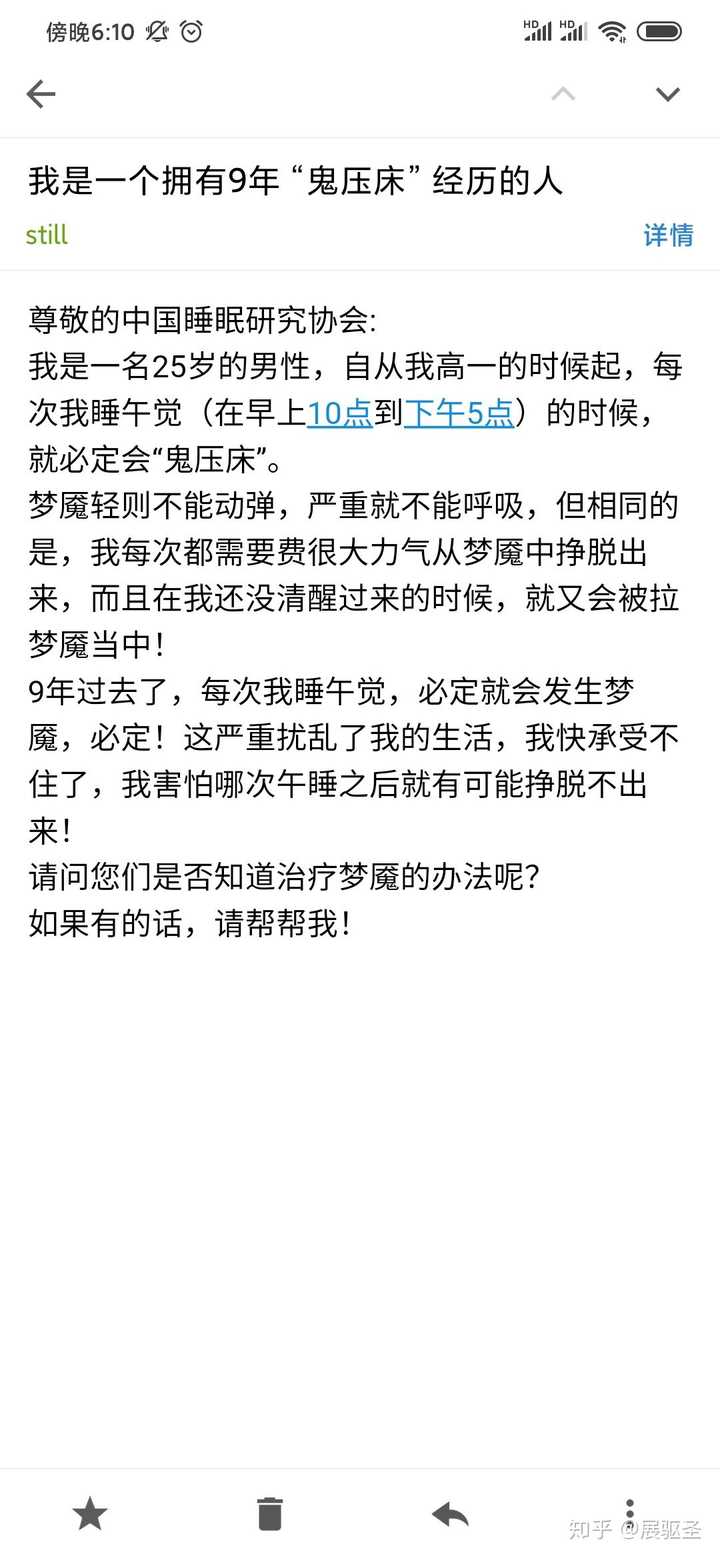Image resolution: width=720 pixels, height=1560 pixels.
Task: Tap the 下午5点 time link
Action: click(459, 413)
